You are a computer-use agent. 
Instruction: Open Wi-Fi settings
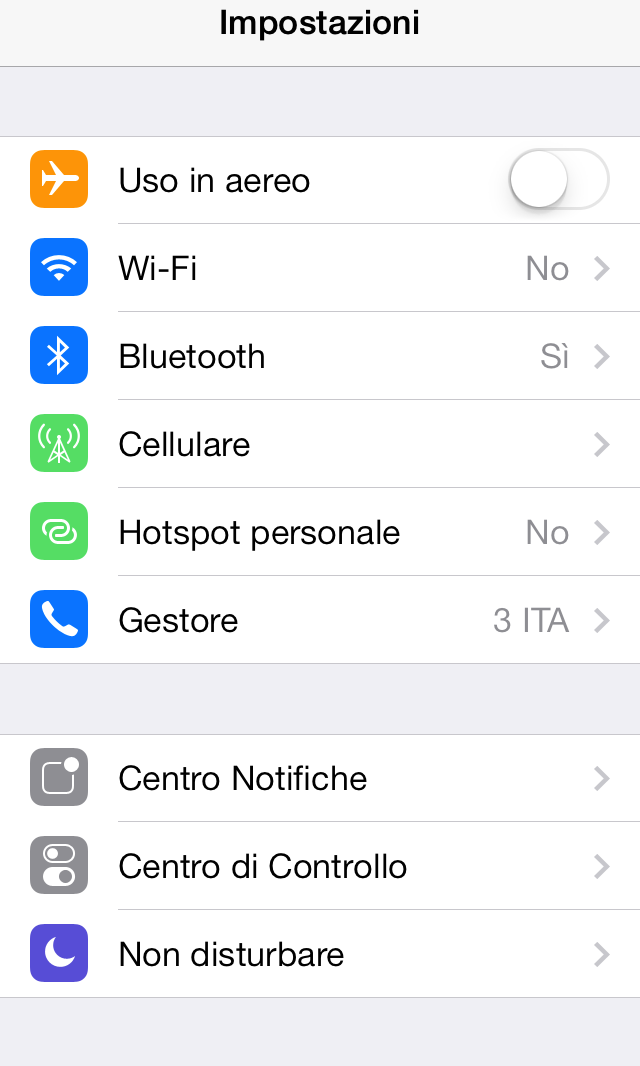pos(320,268)
